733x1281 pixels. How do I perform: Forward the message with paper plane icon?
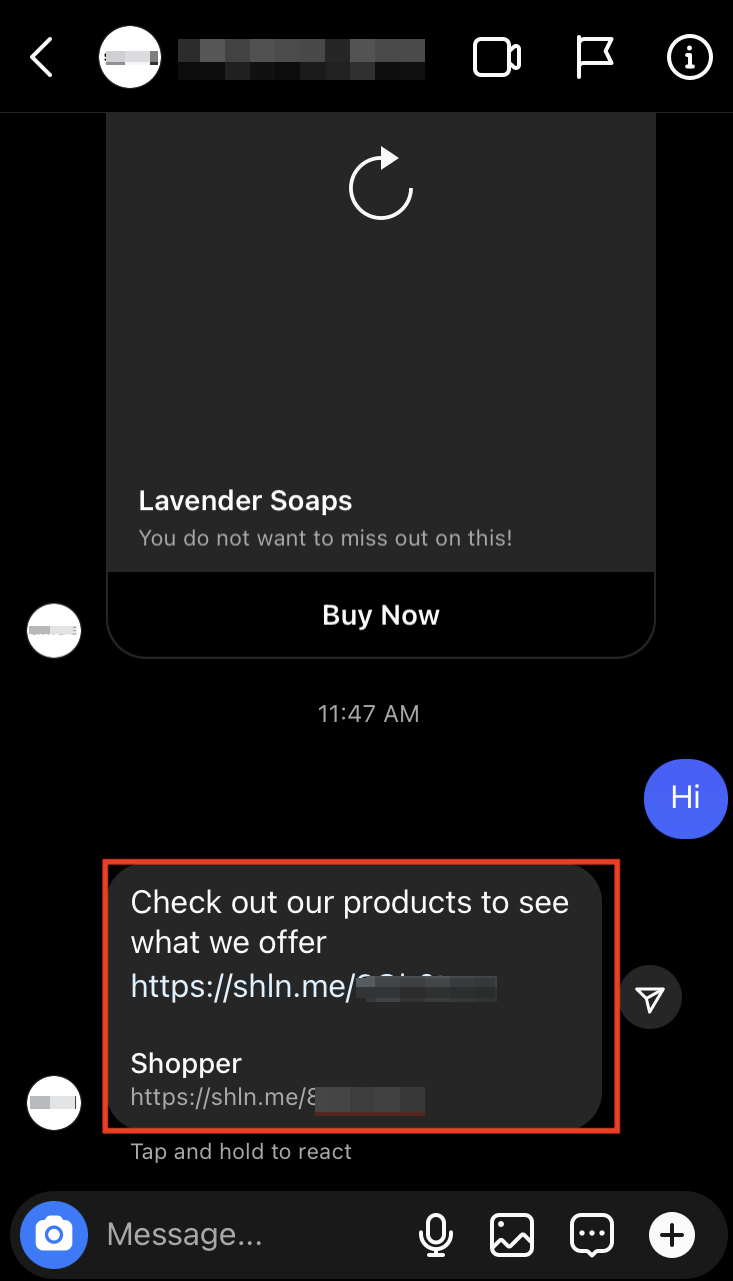click(650, 997)
